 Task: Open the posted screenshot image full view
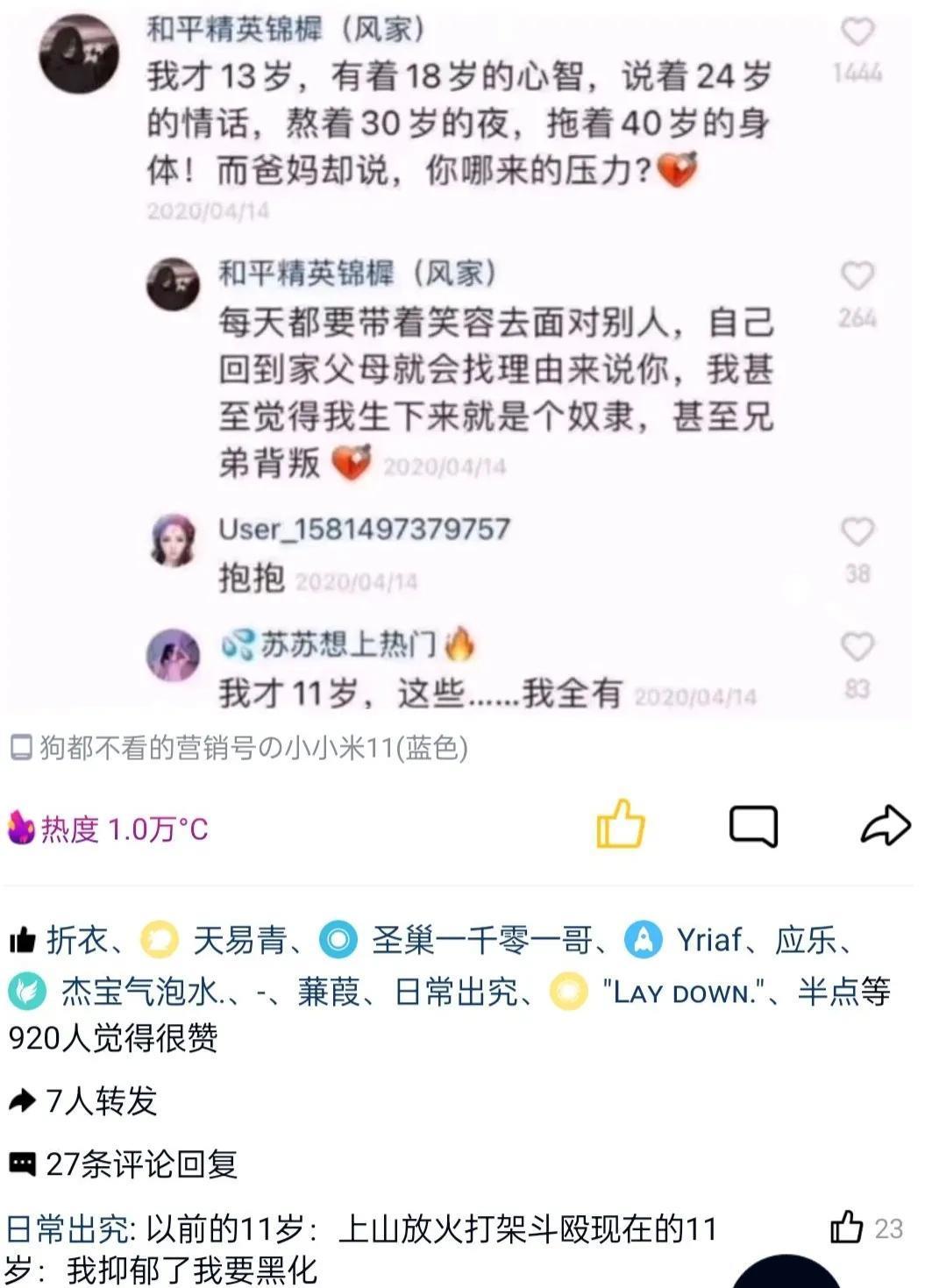pyautogui.click(x=456, y=359)
